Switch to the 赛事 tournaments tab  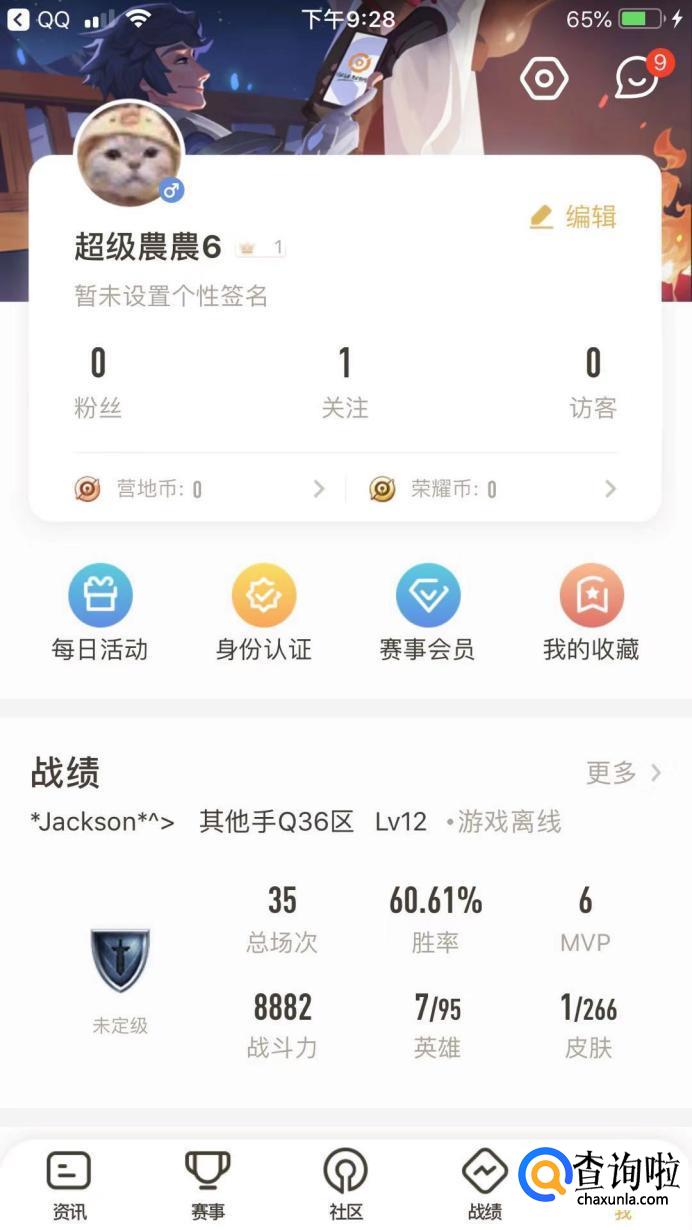[207, 1185]
